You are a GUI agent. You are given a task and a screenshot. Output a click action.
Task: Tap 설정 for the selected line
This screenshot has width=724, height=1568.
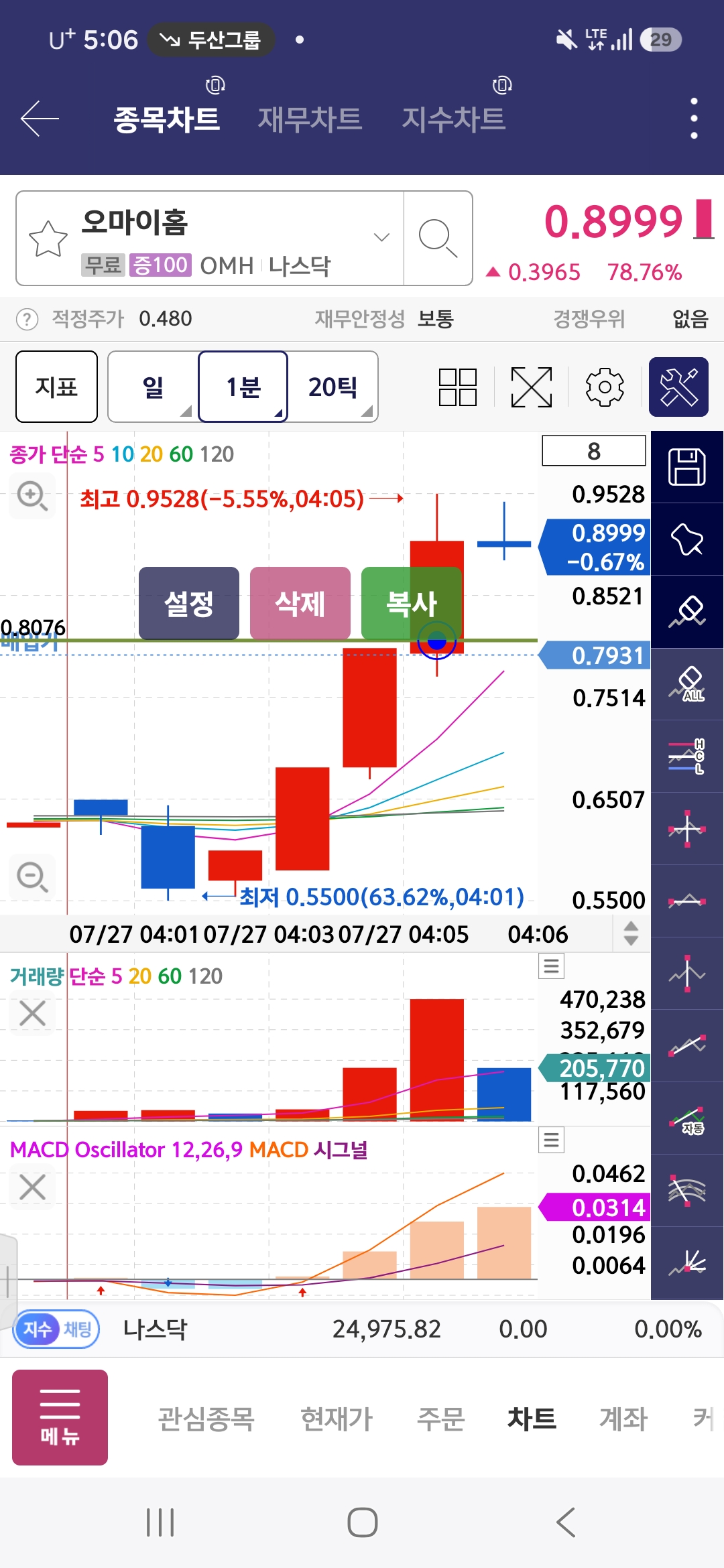189,603
